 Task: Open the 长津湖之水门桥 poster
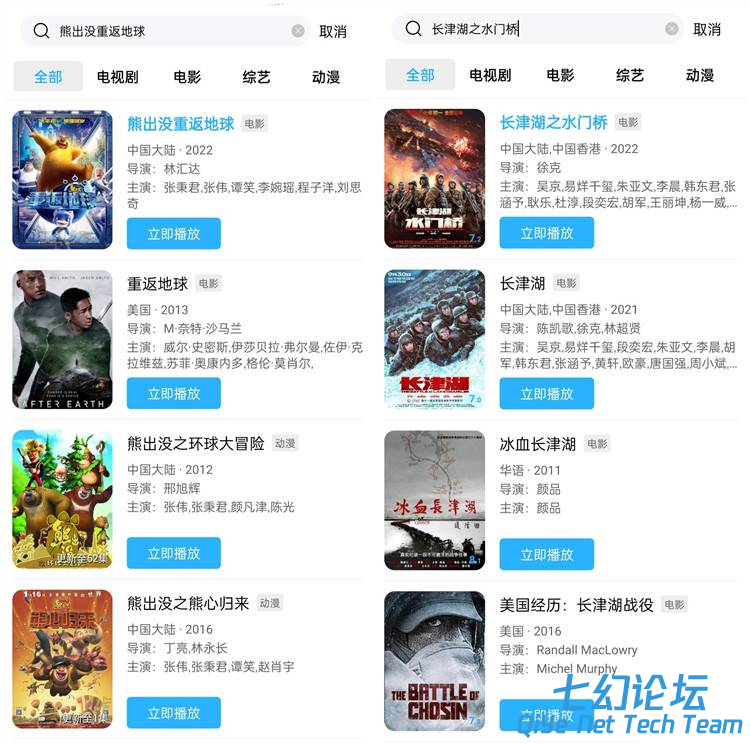click(435, 179)
